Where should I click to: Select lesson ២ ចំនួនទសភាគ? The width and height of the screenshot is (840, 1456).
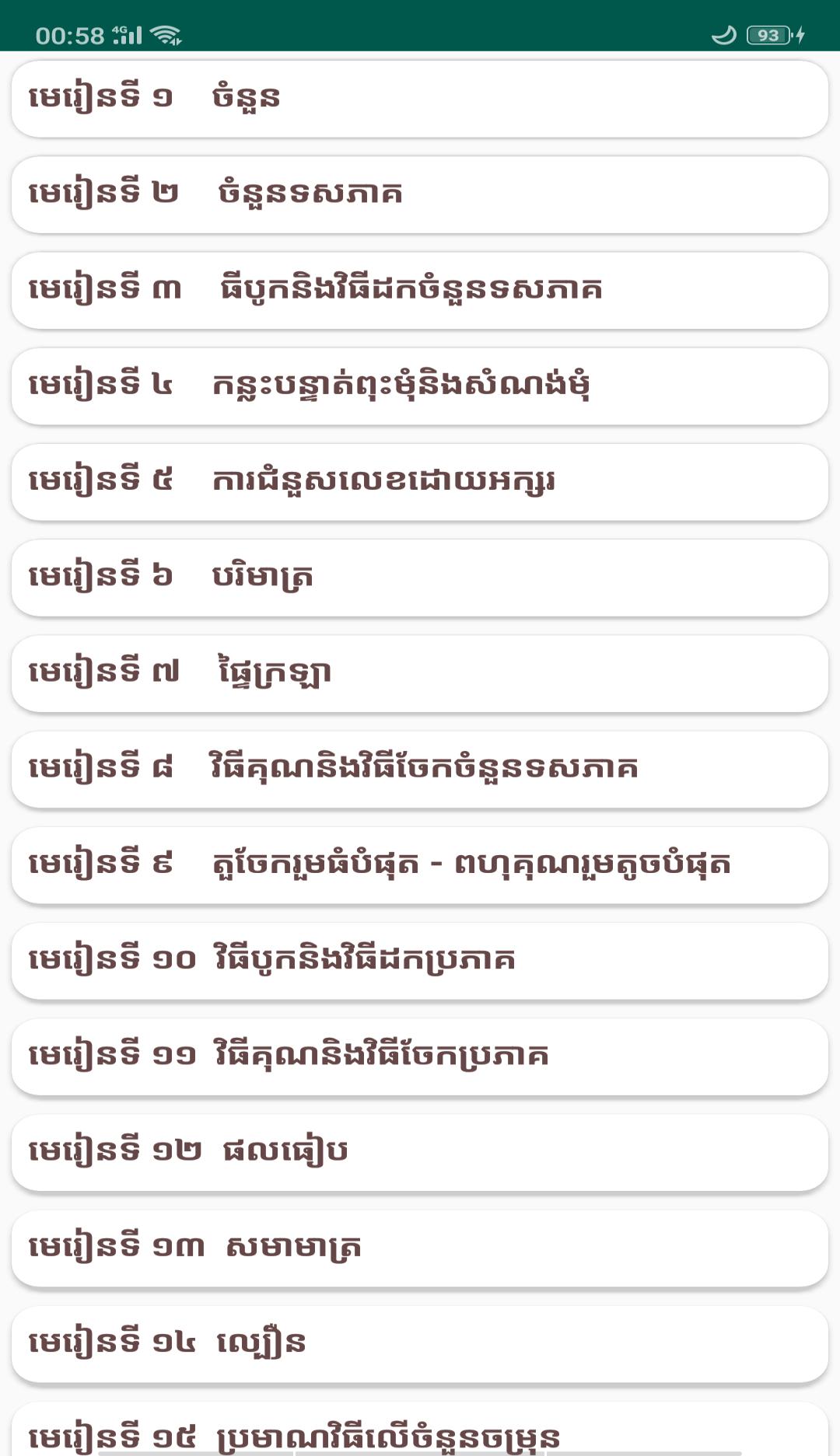[x=420, y=194]
